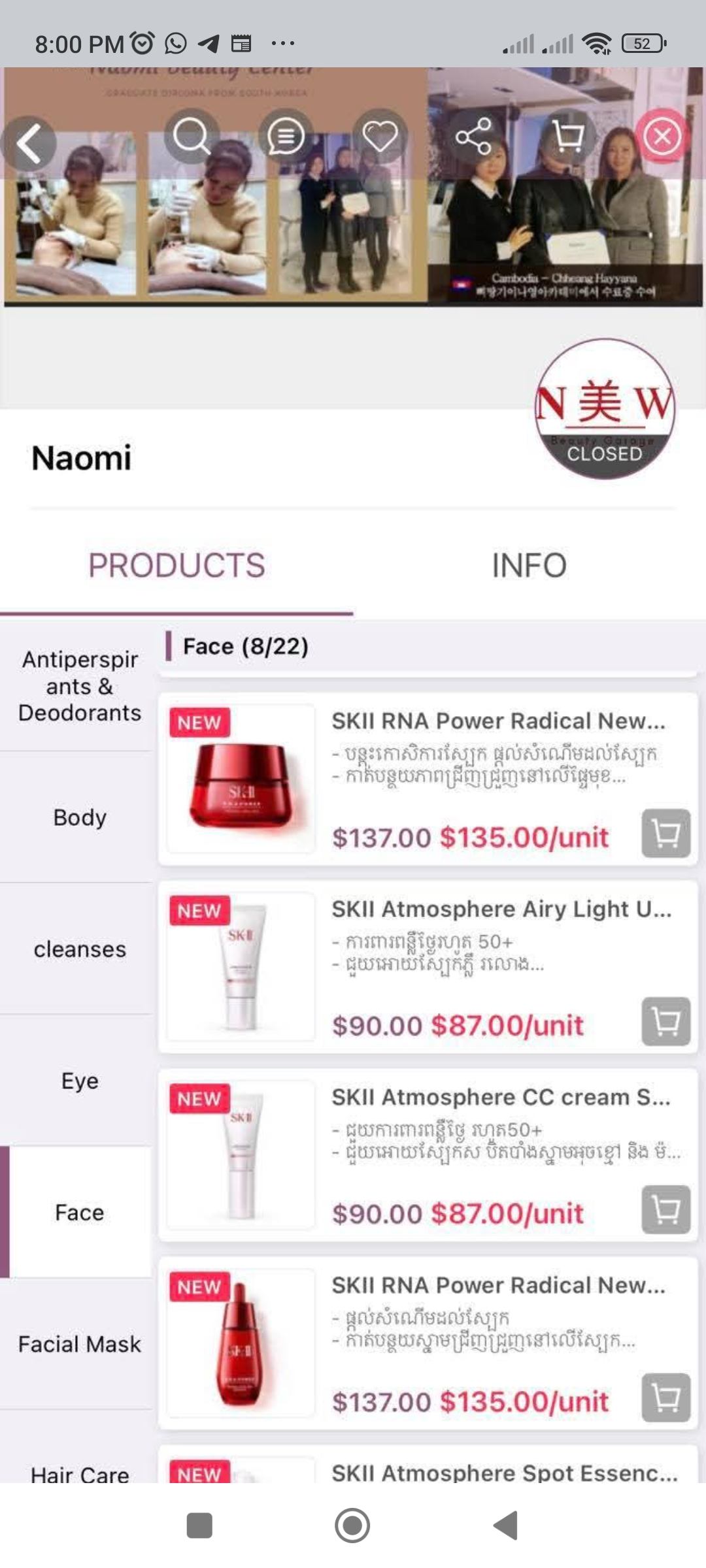
Task: Add first SKII RNA Power Radical to cart
Action: pyautogui.click(x=665, y=833)
